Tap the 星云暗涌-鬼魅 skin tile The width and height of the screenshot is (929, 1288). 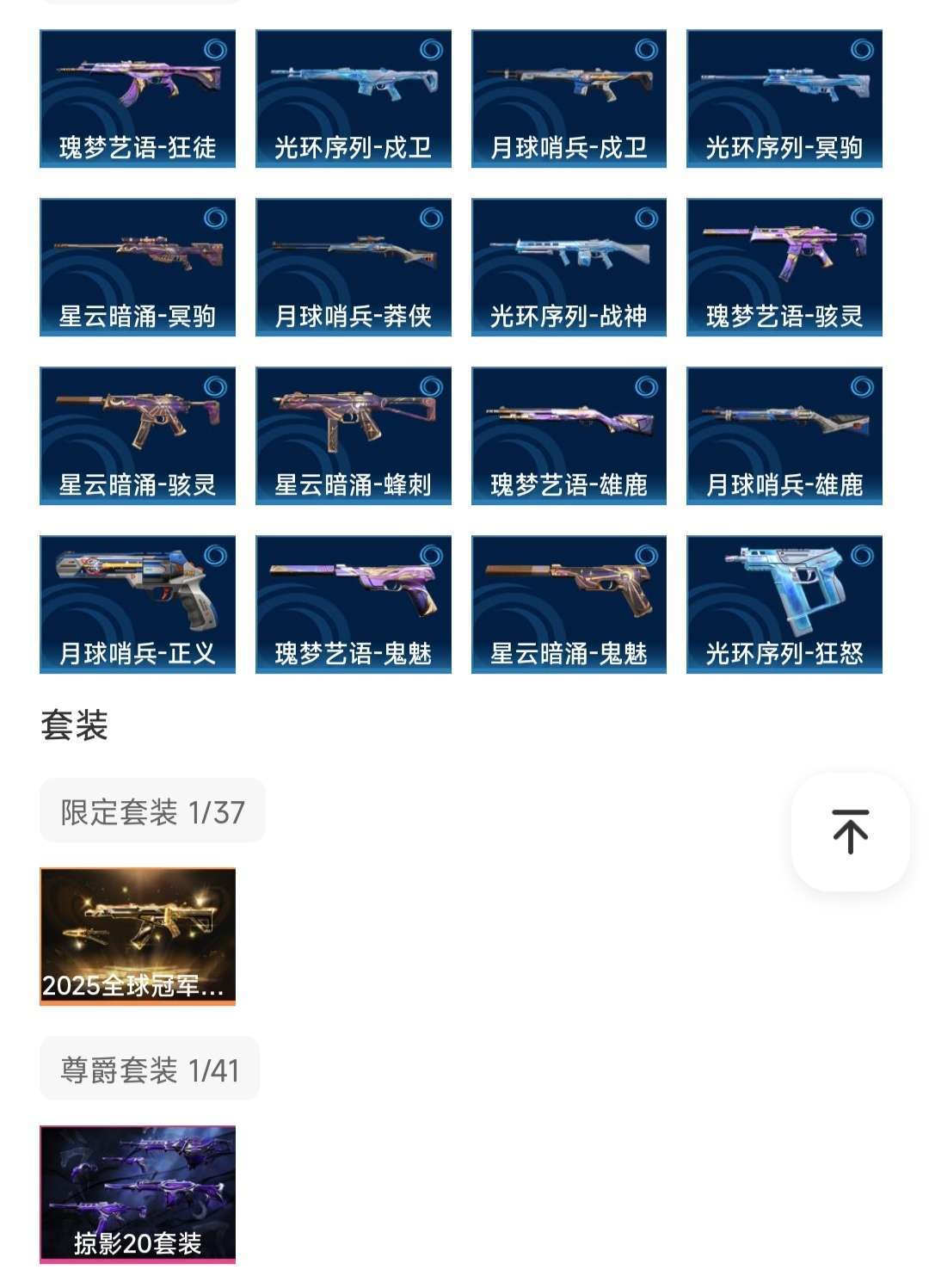coord(569,604)
